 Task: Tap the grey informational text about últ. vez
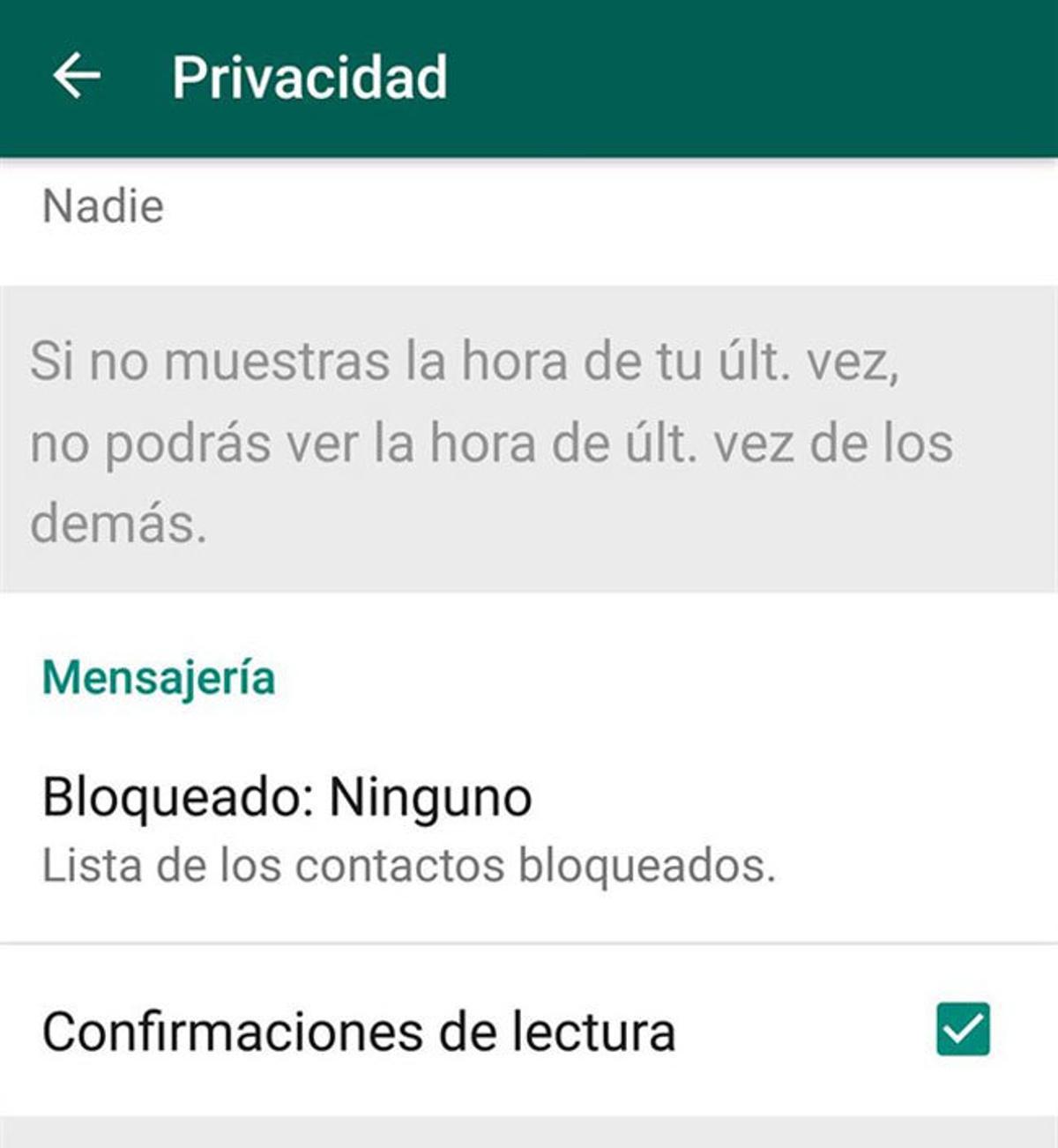pyautogui.click(x=490, y=439)
